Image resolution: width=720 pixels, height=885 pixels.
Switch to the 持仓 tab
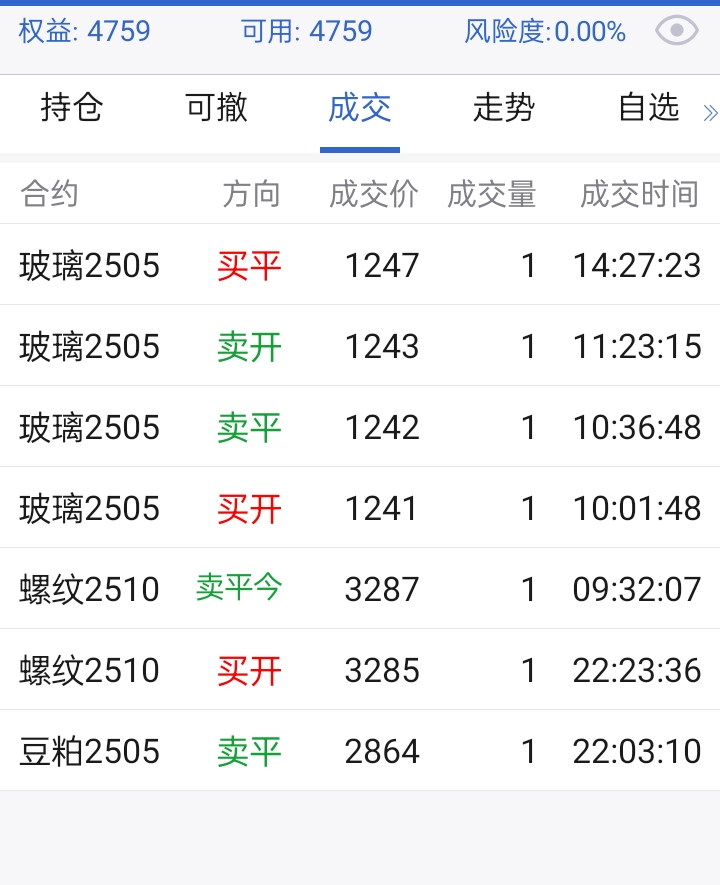point(72,108)
